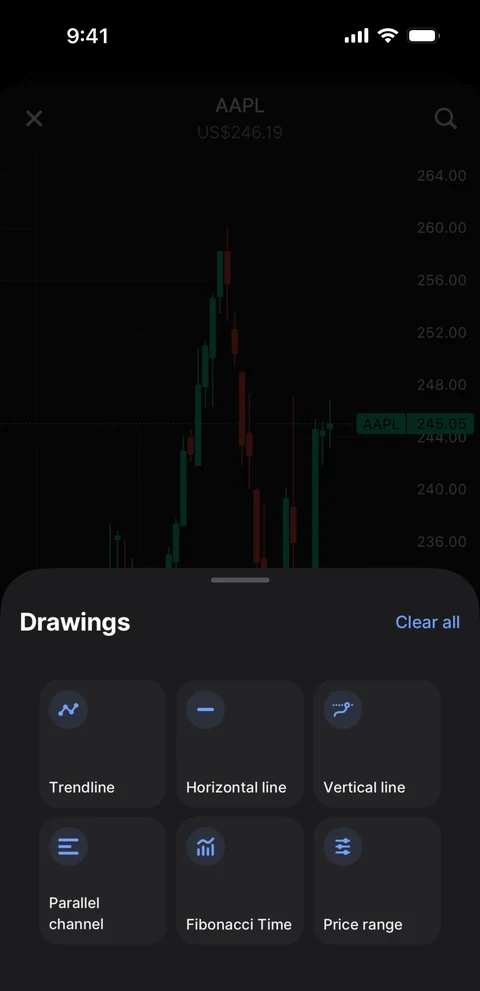Select the Trendline drawing tool
The width and height of the screenshot is (480, 991).
102,744
